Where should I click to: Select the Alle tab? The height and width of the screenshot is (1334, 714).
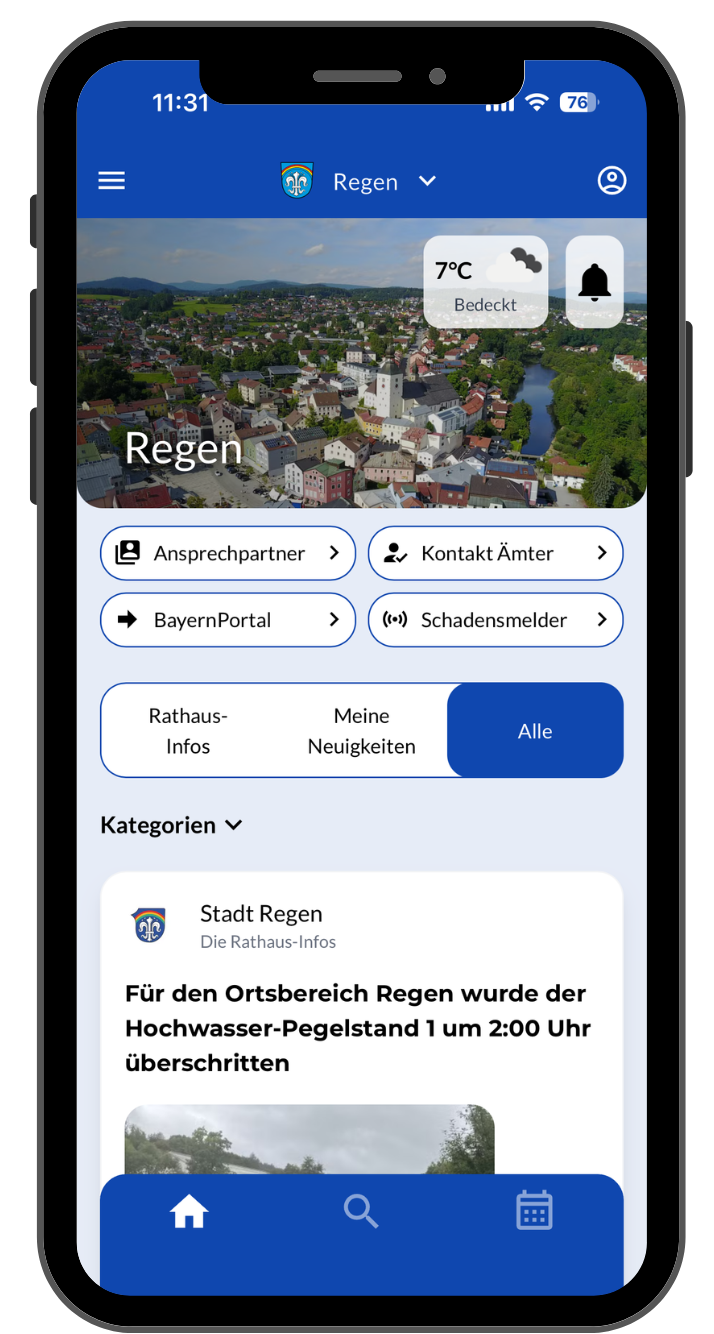coord(535,731)
